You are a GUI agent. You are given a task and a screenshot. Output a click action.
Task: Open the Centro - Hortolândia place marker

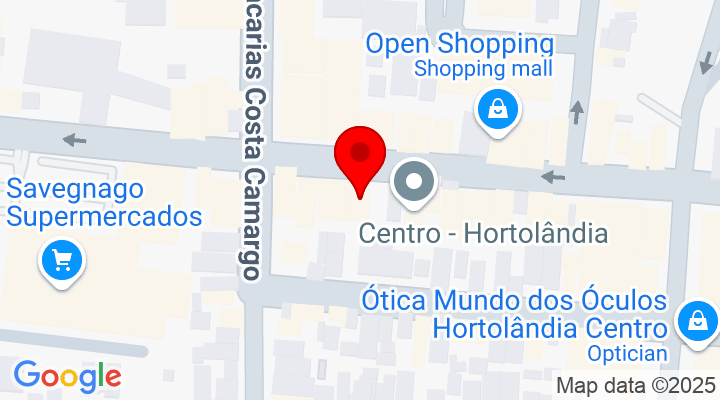click(x=413, y=184)
